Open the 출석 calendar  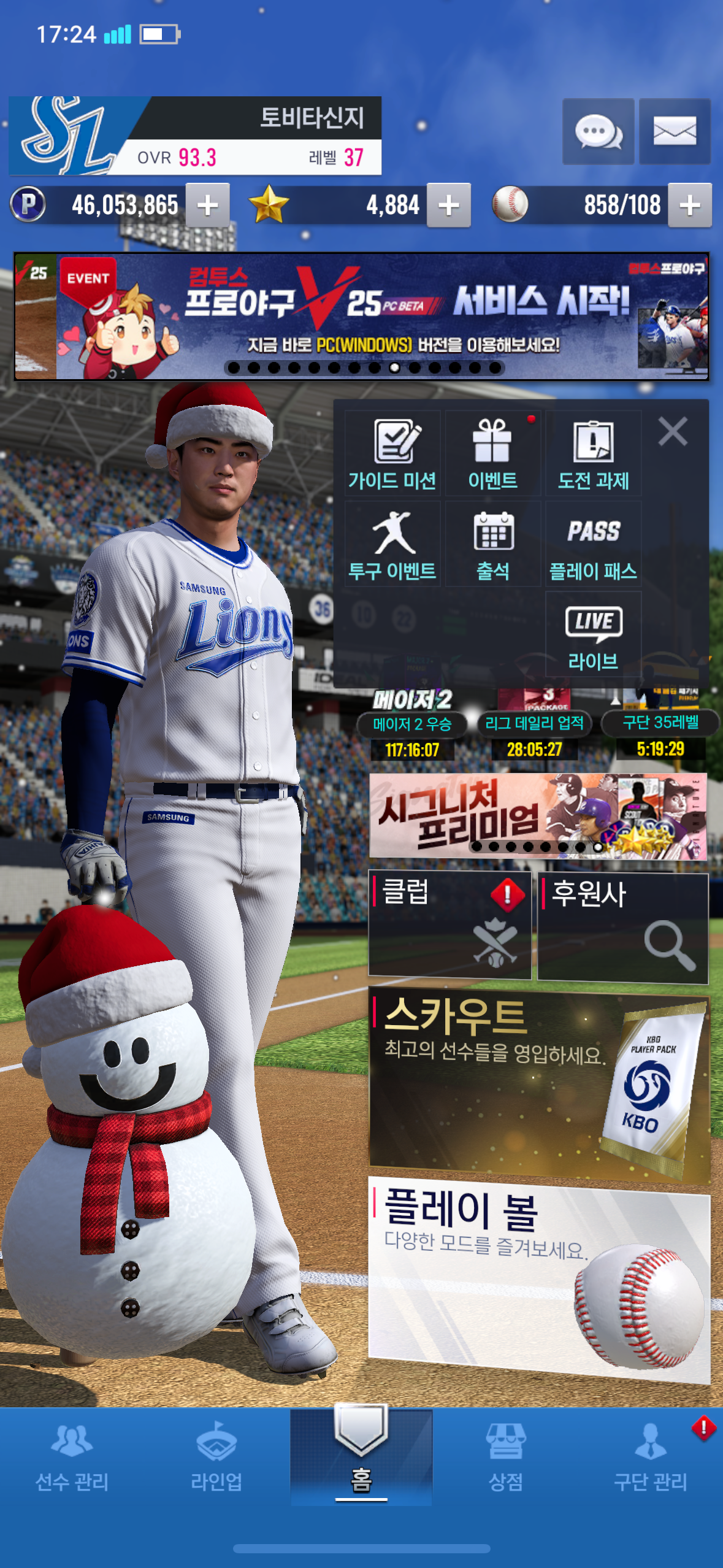pos(492,544)
